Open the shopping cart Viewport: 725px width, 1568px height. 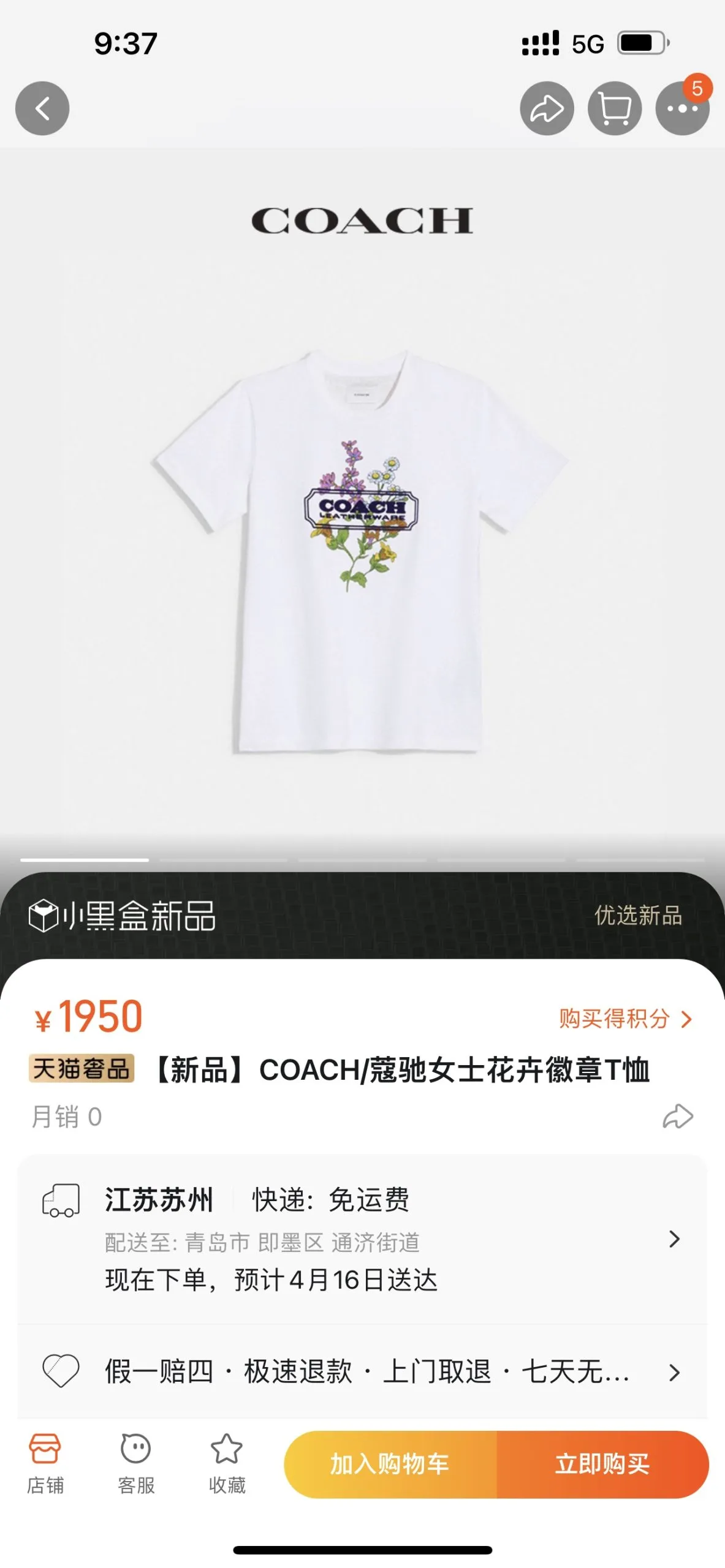click(614, 108)
